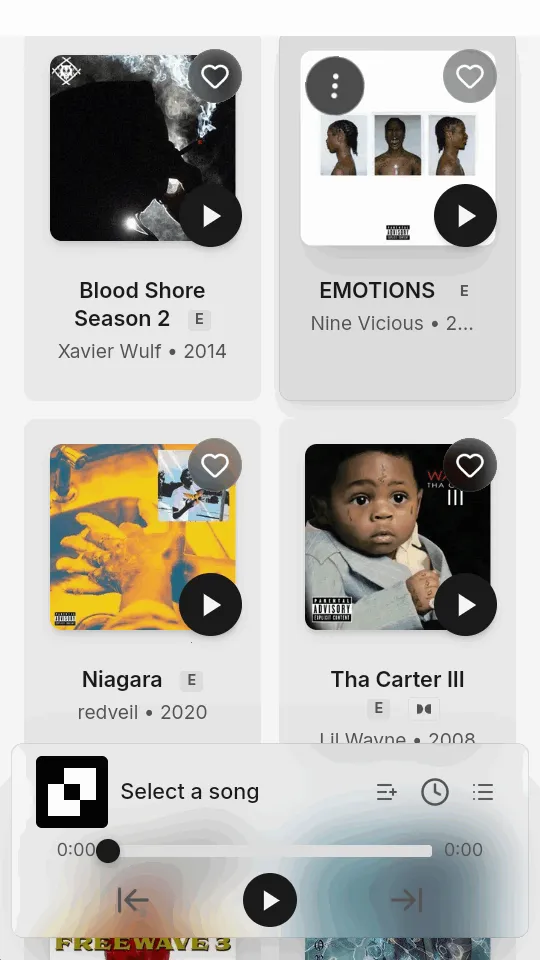
Task: Open the Niagara album card
Action: [142, 582]
